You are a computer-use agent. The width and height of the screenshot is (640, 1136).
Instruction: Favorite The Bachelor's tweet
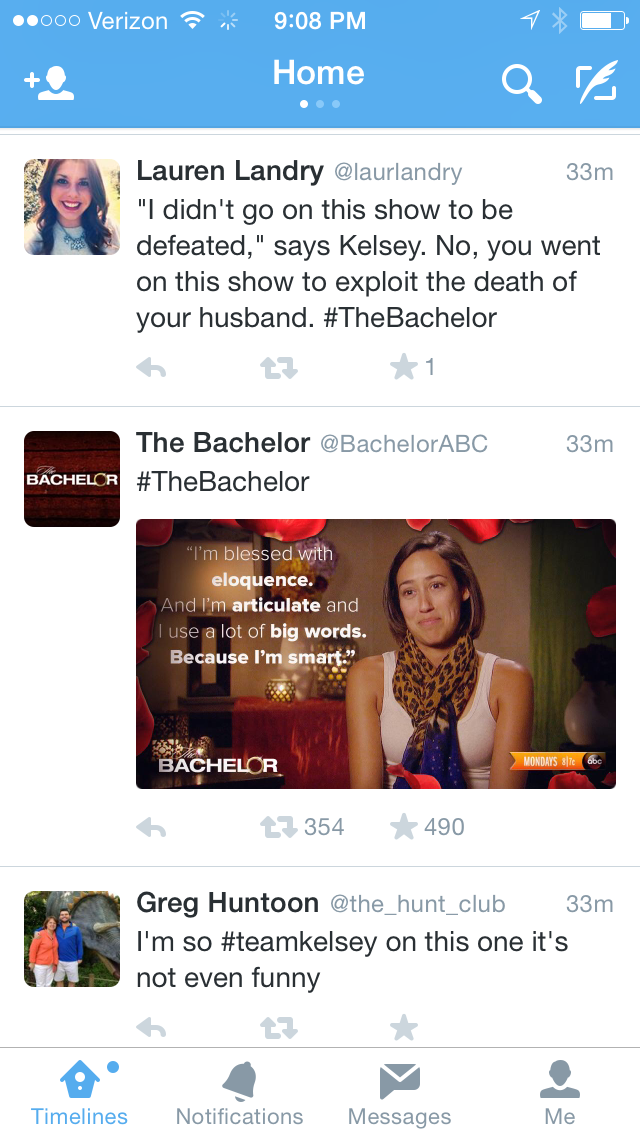click(x=404, y=827)
